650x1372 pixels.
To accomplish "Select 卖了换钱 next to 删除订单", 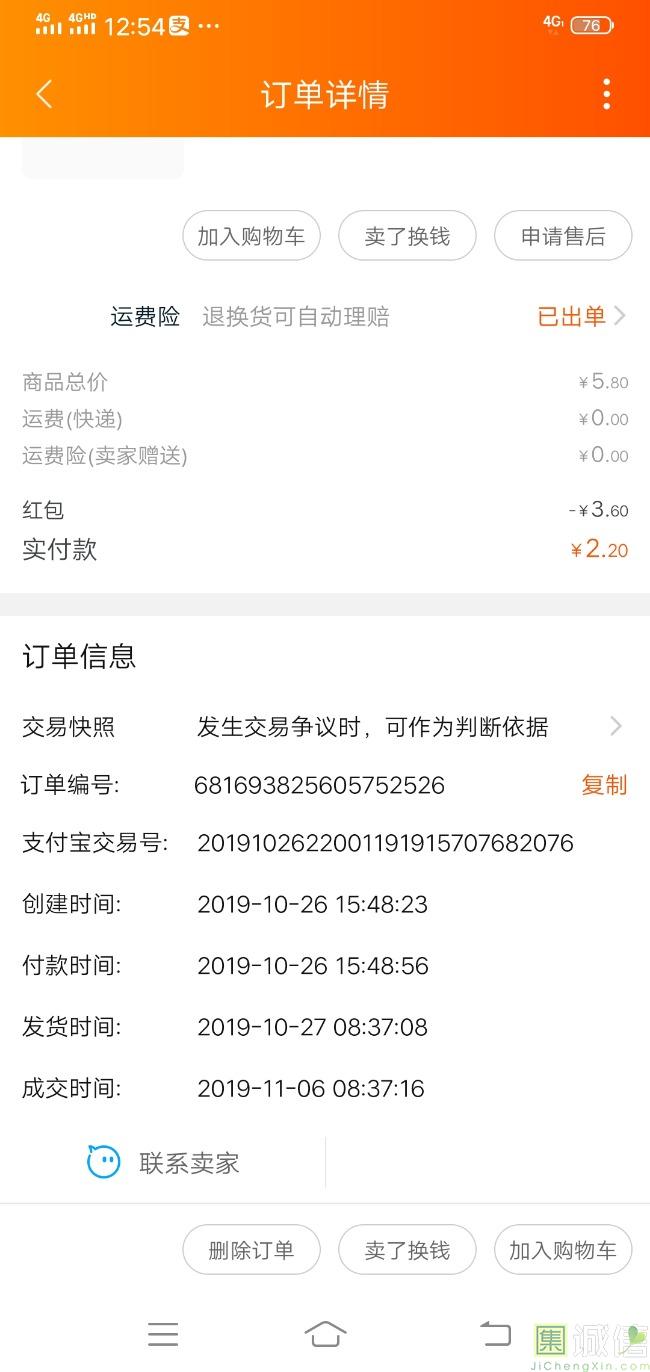I will coord(407,1250).
